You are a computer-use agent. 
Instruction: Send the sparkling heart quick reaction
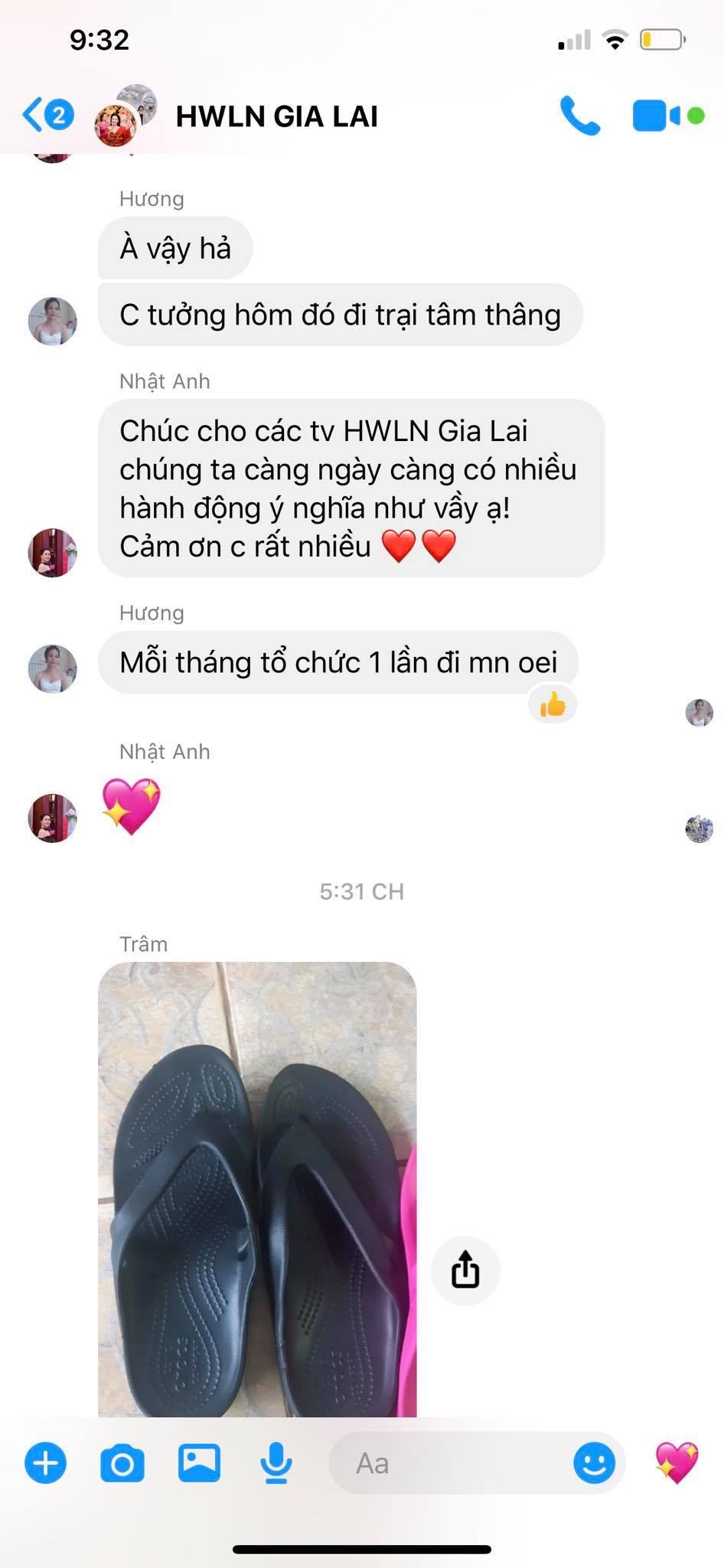677,1463
